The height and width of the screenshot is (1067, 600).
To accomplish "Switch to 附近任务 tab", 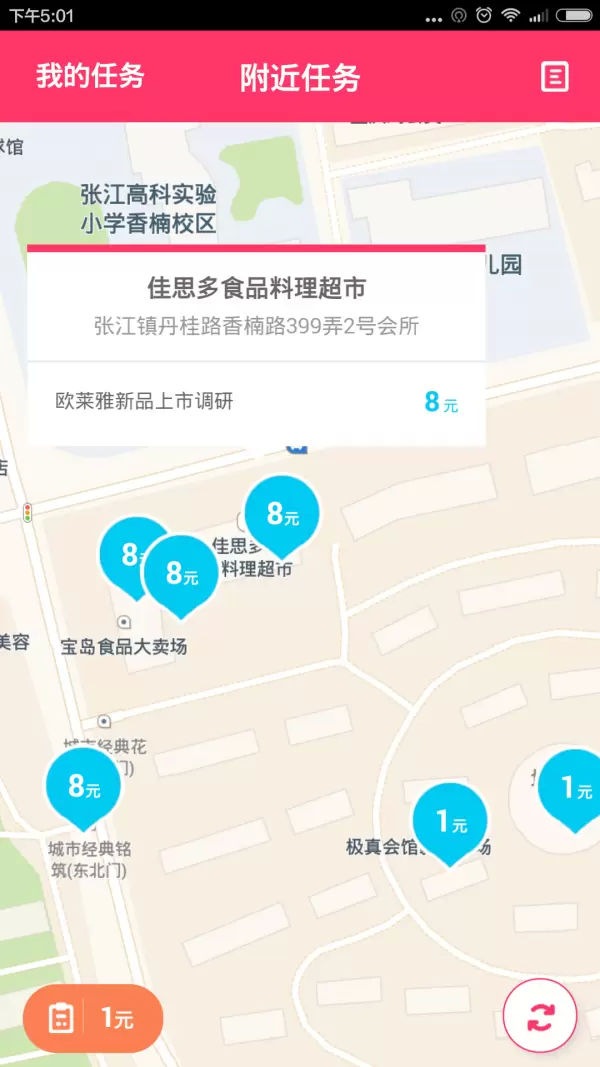I will pos(300,77).
